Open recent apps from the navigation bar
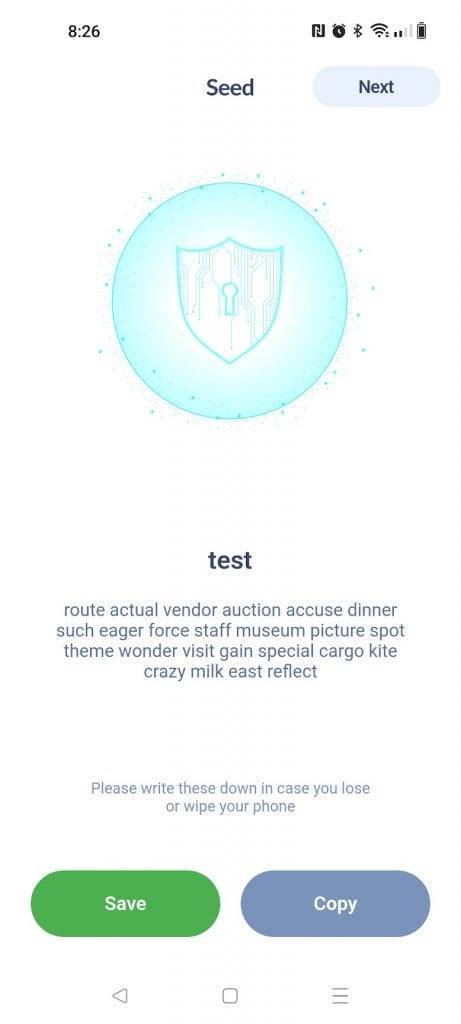The width and height of the screenshot is (461, 1024). tap(340, 995)
